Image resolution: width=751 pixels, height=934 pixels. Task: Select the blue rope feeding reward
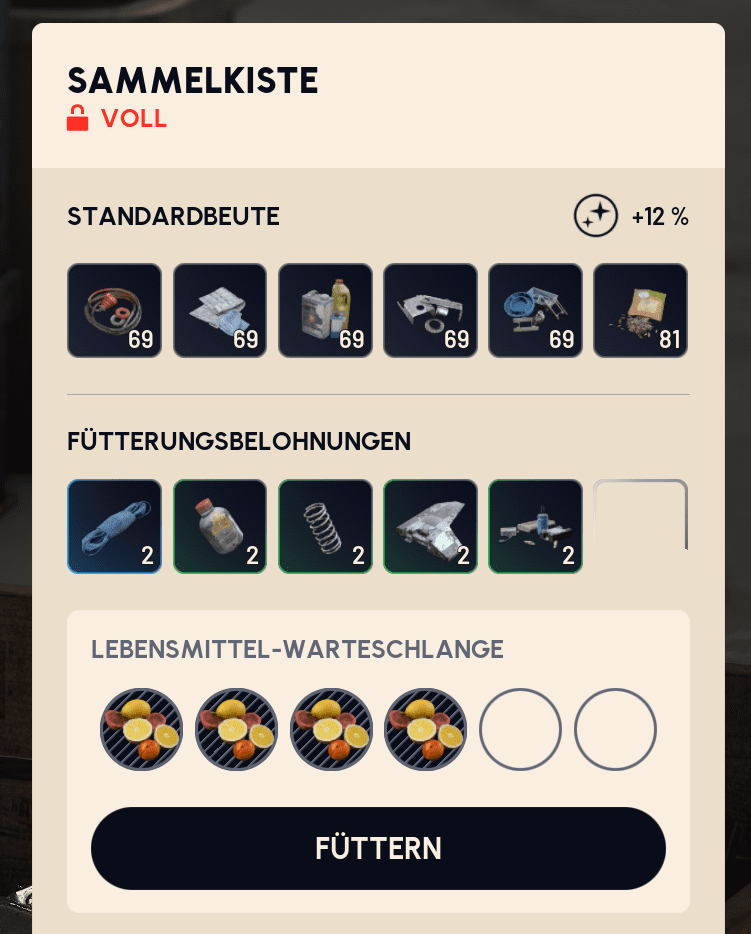(114, 527)
